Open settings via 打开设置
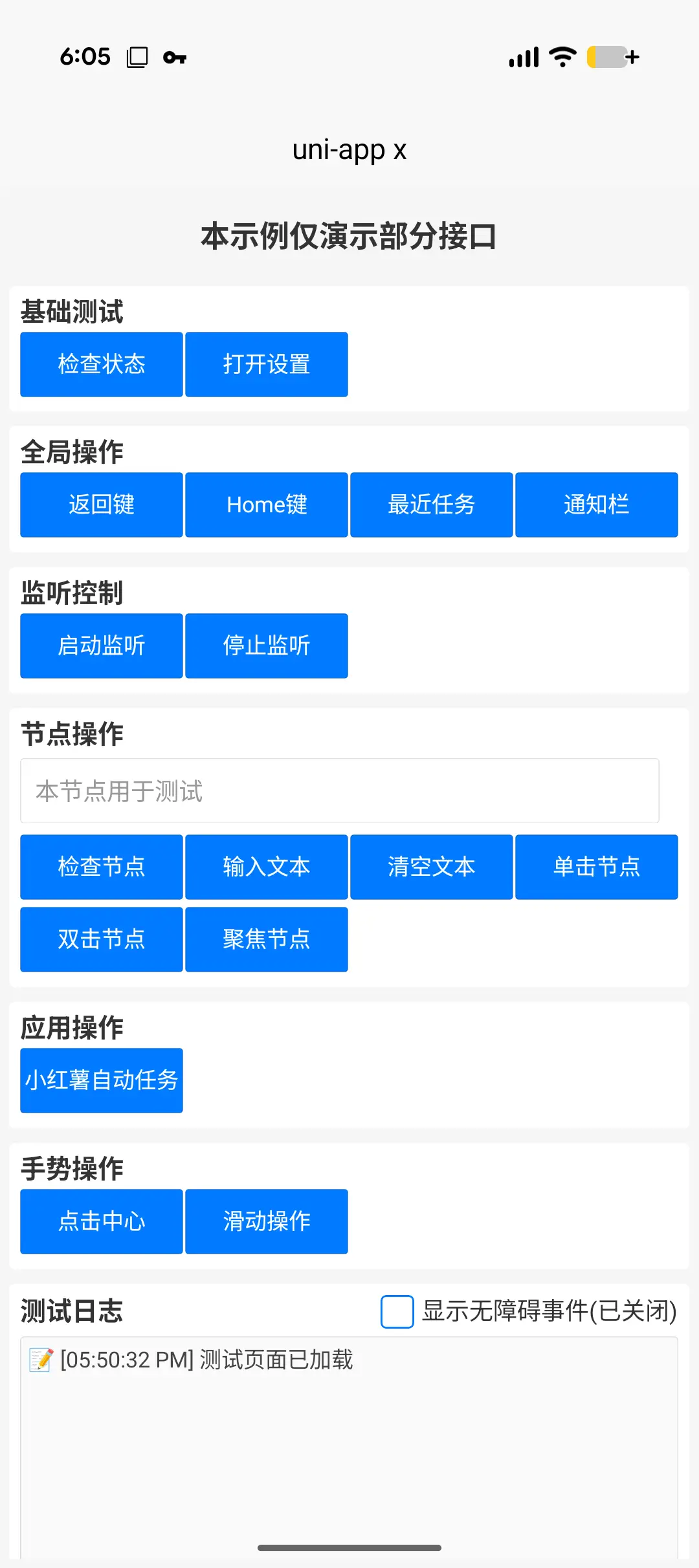This screenshot has width=699, height=1568. tap(267, 364)
